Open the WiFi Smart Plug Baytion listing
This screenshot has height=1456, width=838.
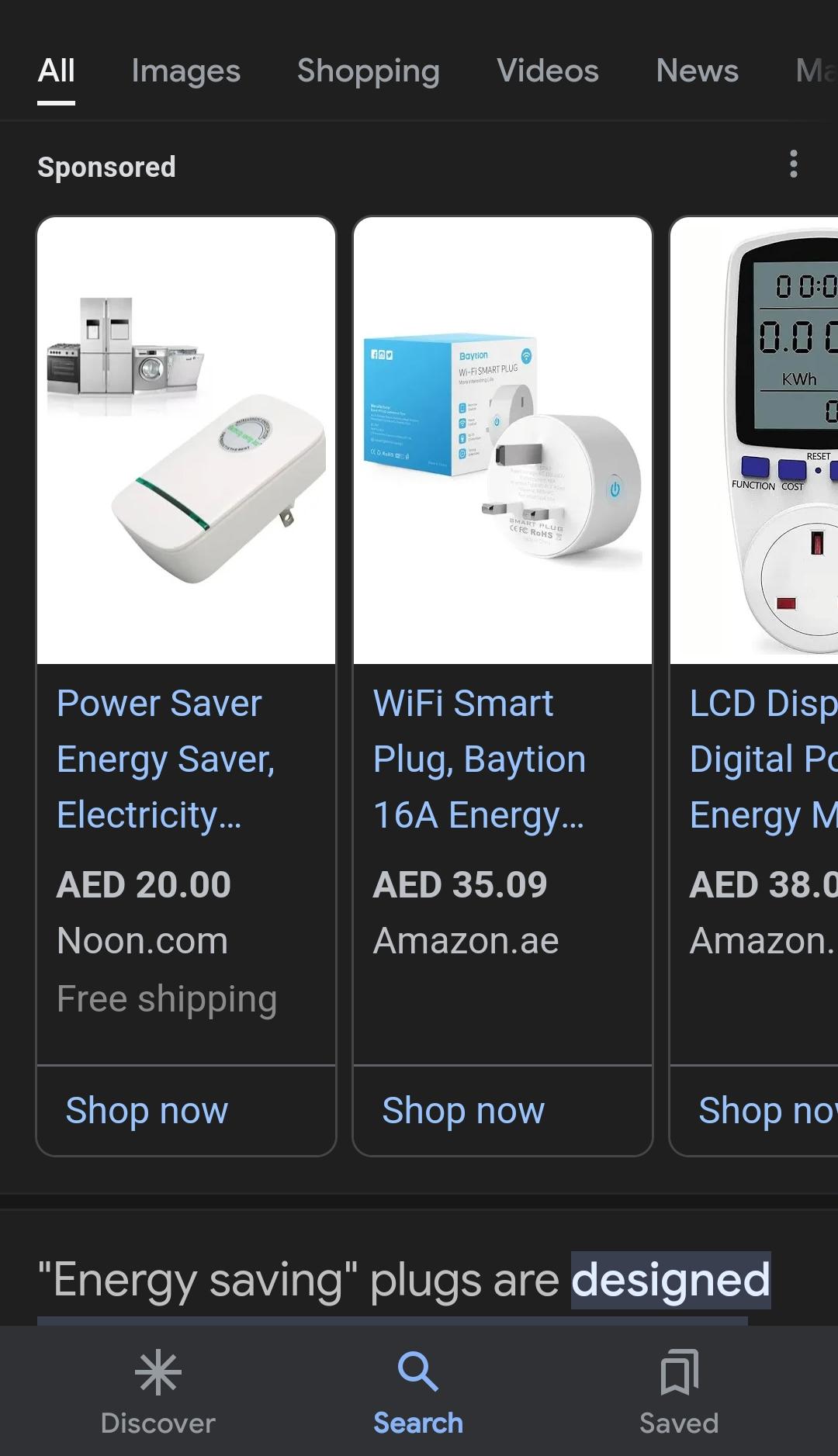[x=479, y=759]
